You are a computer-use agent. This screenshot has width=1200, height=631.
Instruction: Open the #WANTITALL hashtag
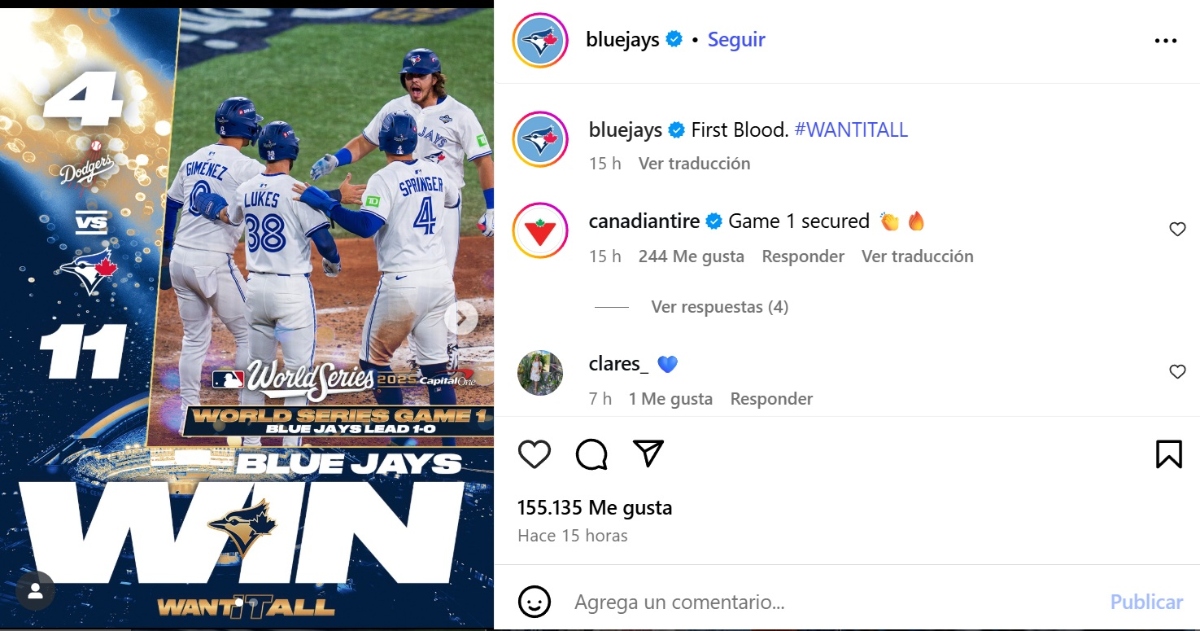coord(851,130)
